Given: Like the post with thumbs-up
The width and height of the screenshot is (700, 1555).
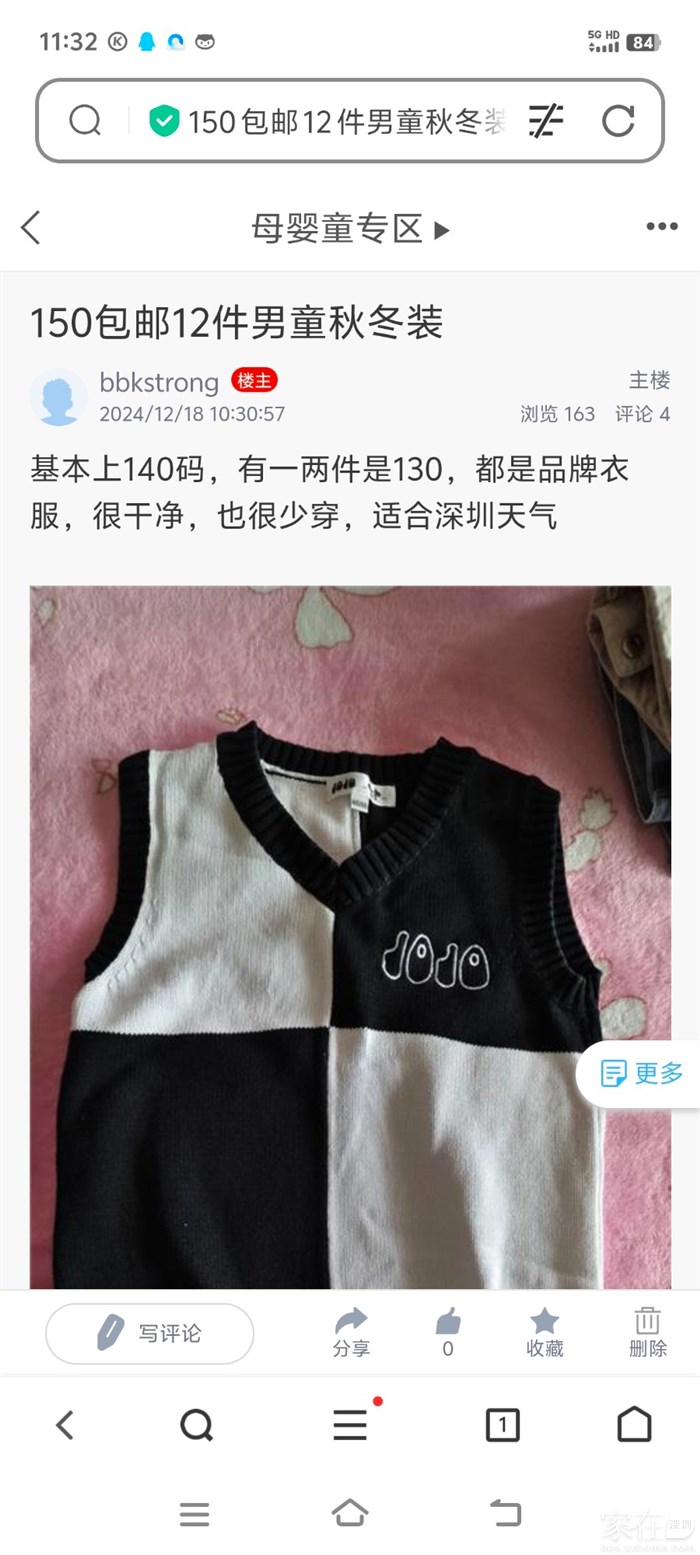Looking at the screenshot, I should point(448,1333).
